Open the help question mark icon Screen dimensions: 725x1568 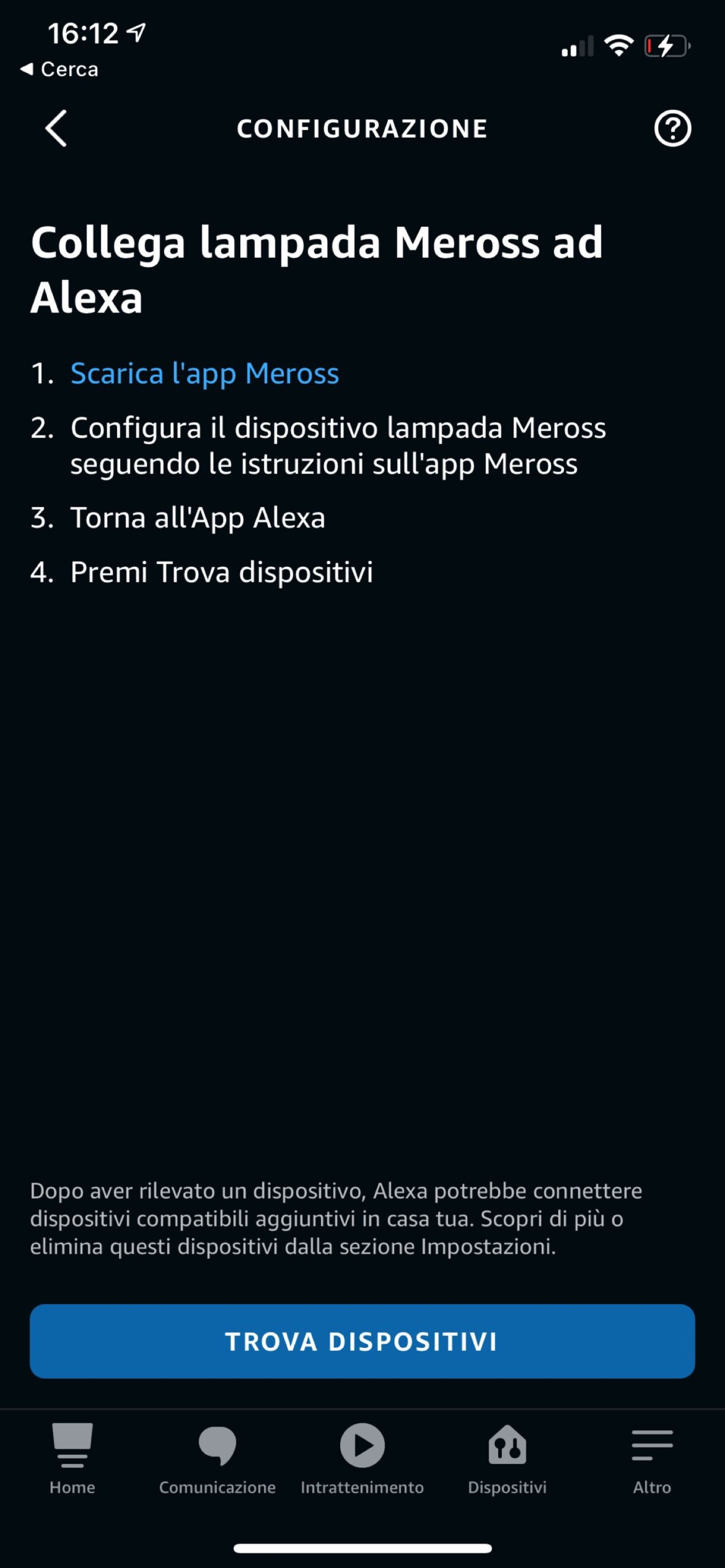tap(672, 129)
